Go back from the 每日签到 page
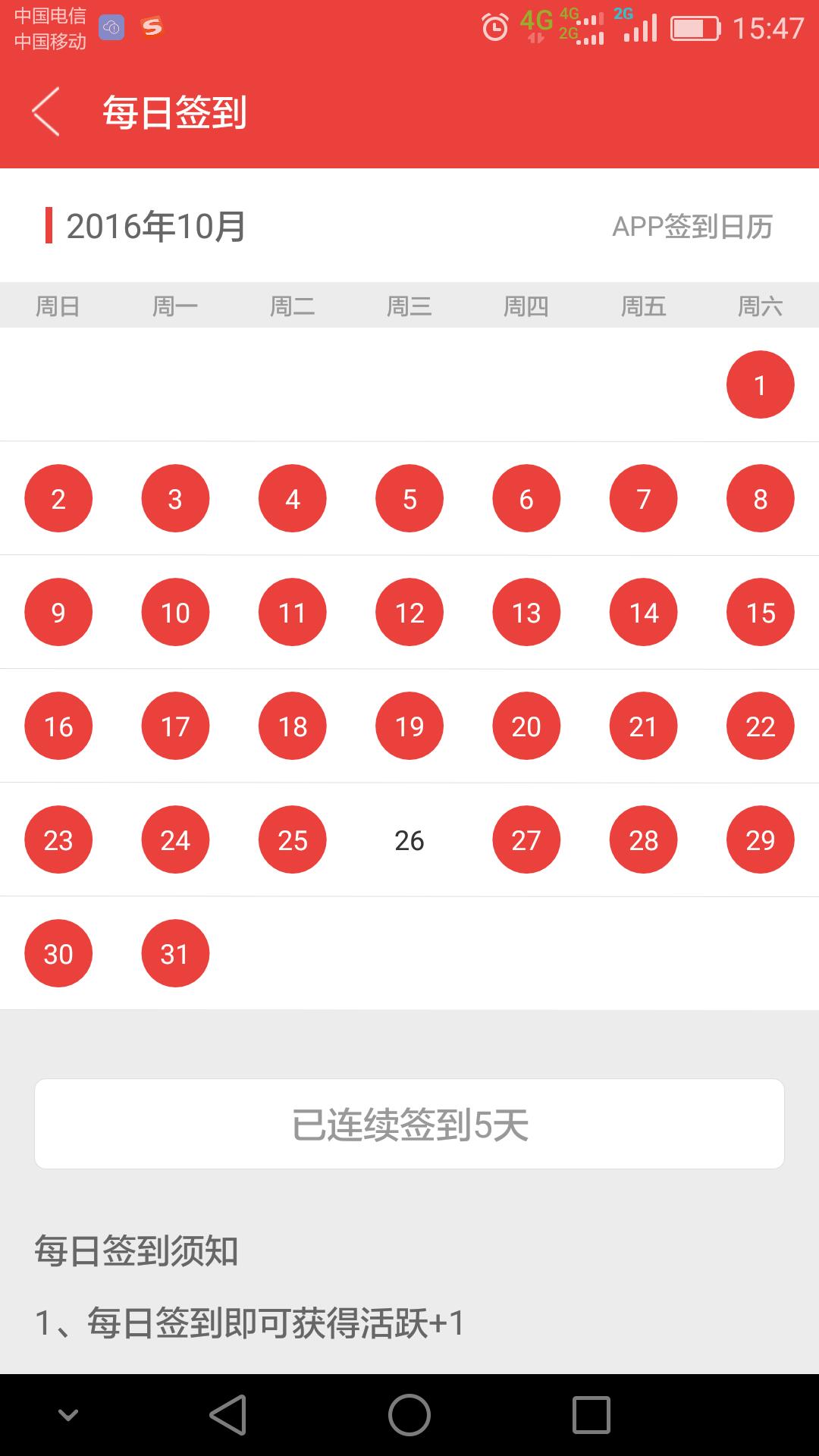 point(46,112)
